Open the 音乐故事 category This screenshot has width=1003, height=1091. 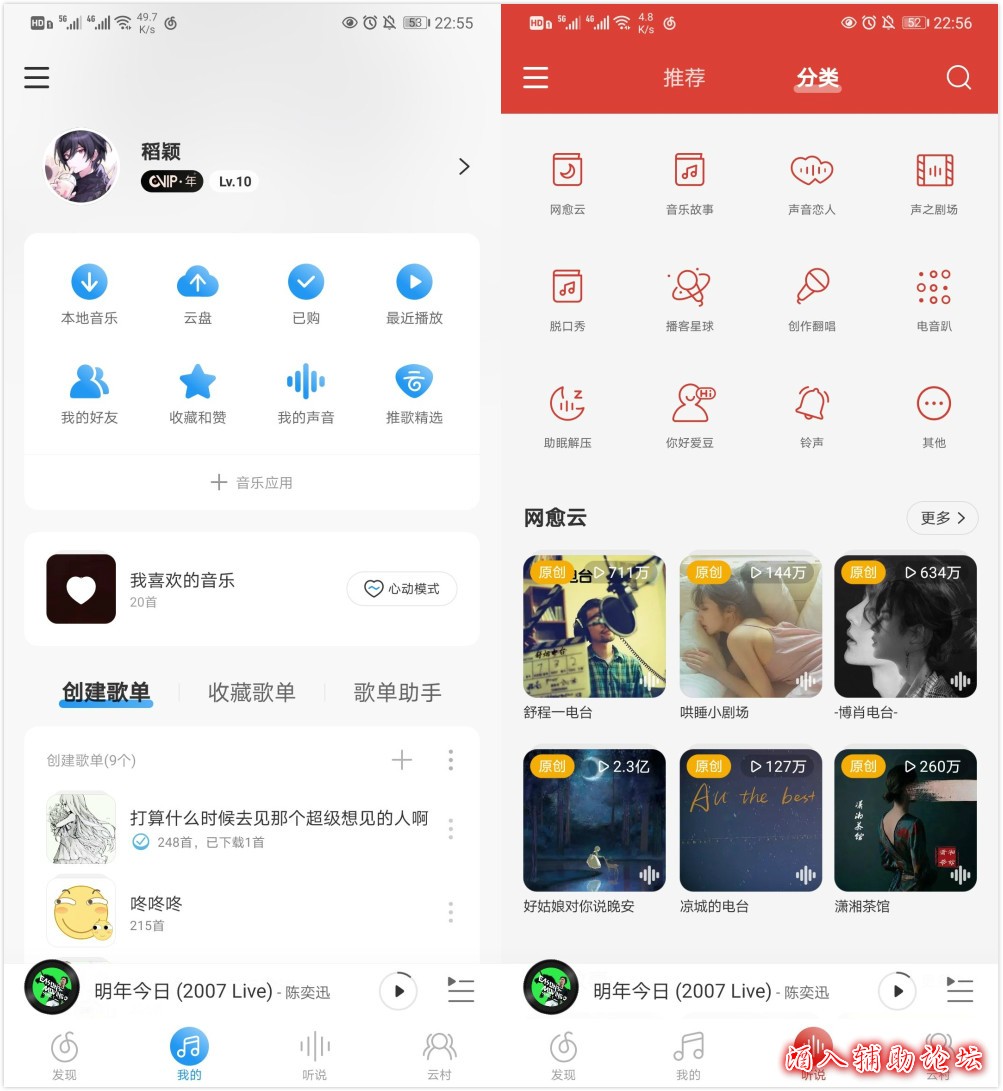(x=689, y=182)
